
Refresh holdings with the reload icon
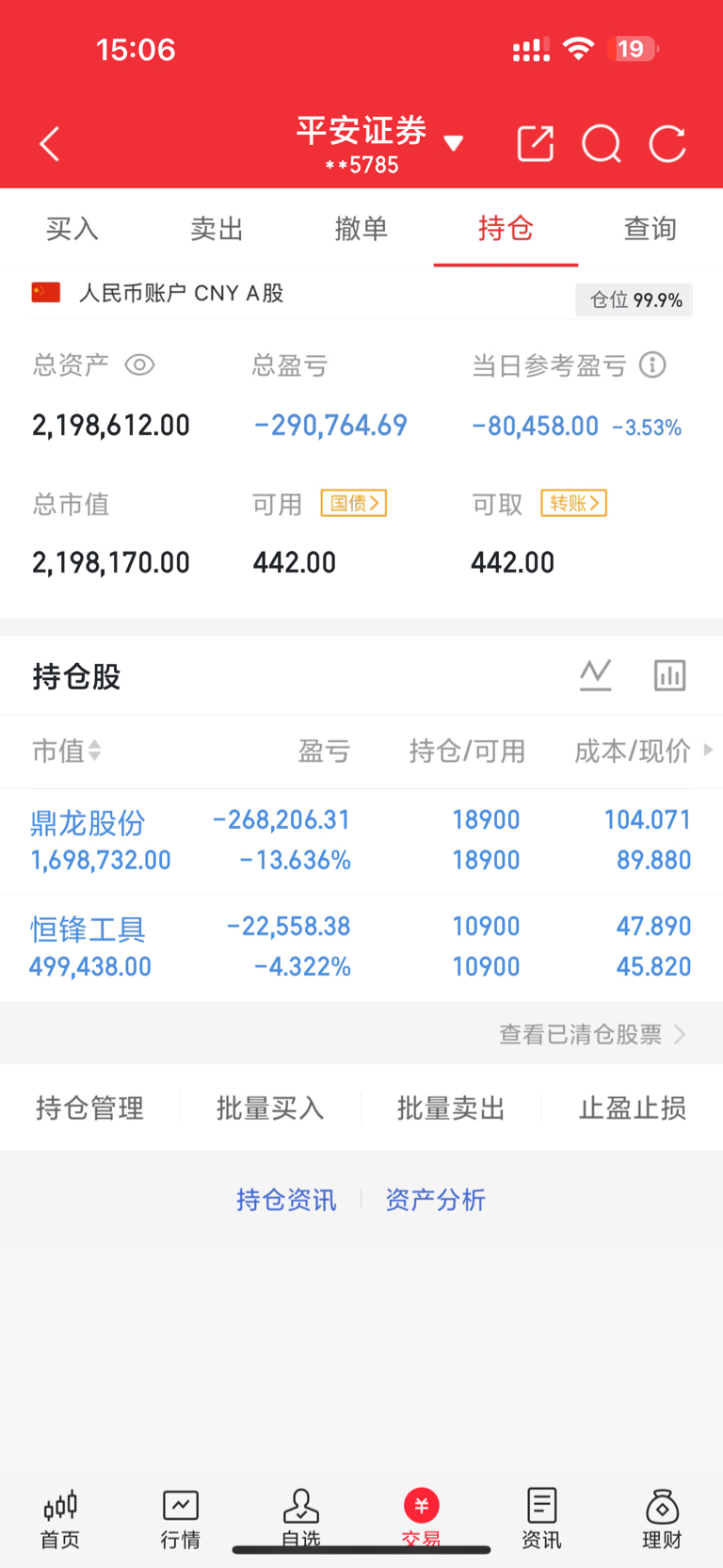[667, 144]
